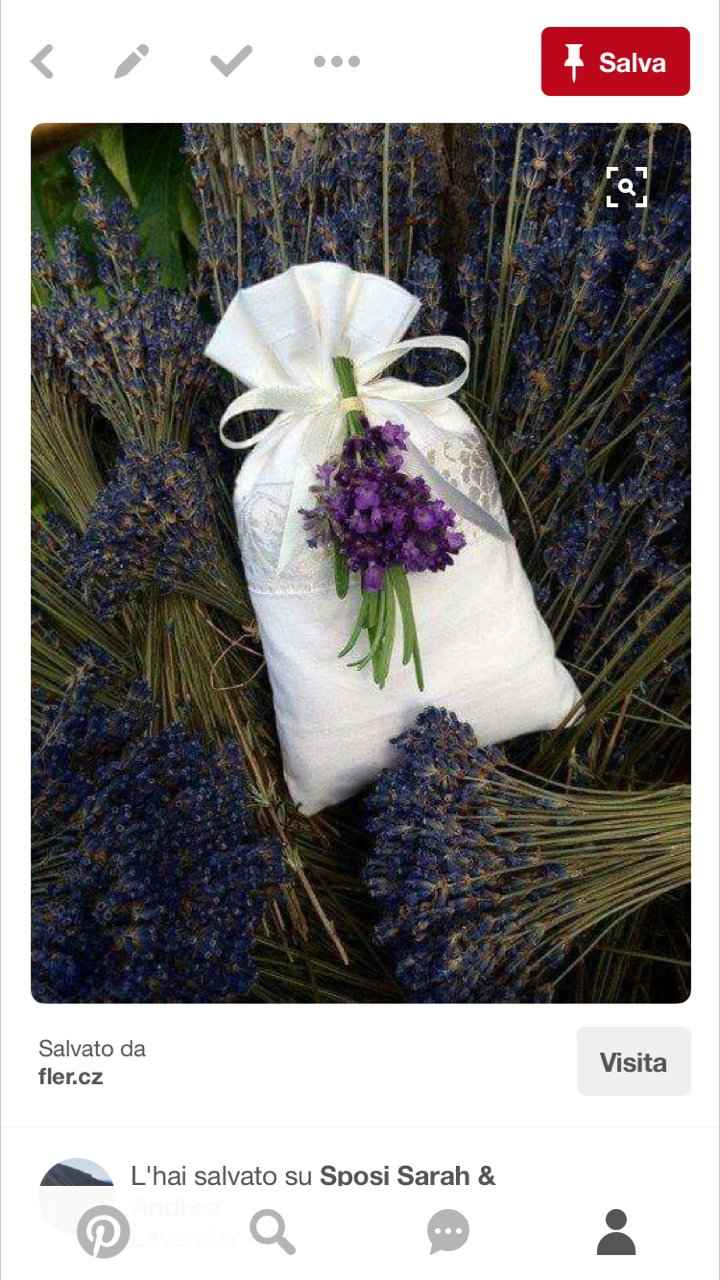Open the fler.cz source link

pyautogui.click(x=70, y=1077)
